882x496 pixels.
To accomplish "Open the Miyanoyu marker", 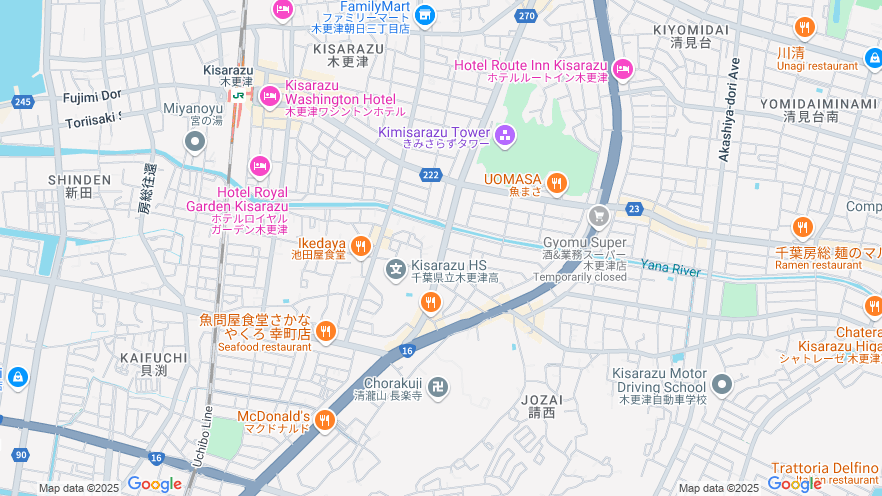I will pos(195,141).
